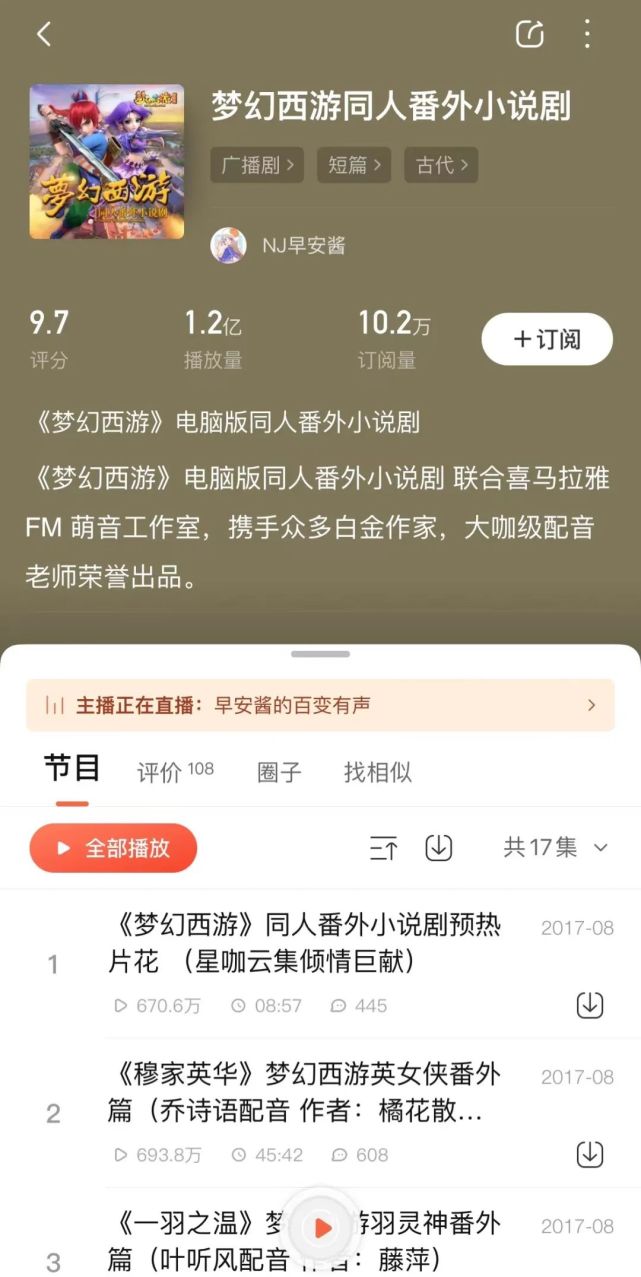The height and width of the screenshot is (1277, 641).
Task: Download episode 2 《穆家英华》
Action: pyautogui.click(x=590, y=1154)
